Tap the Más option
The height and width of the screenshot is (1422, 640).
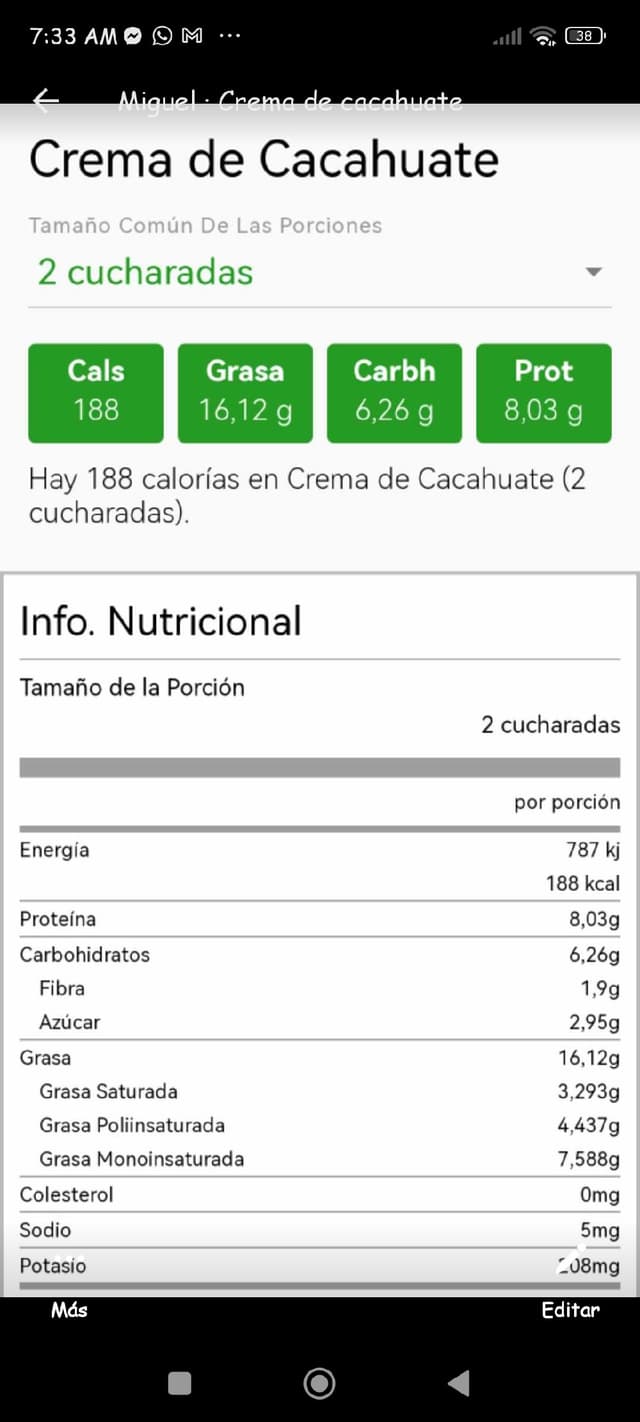tap(69, 1310)
